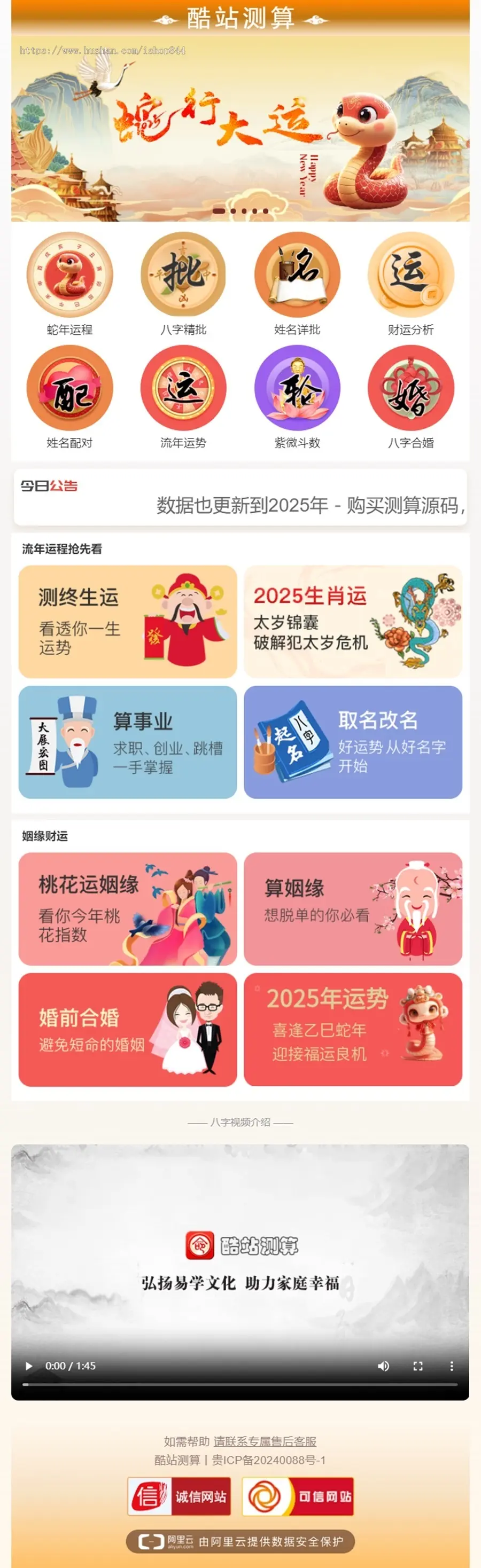Open the 算事业 career card
This screenshot has width=481, height=1568.
127,742
